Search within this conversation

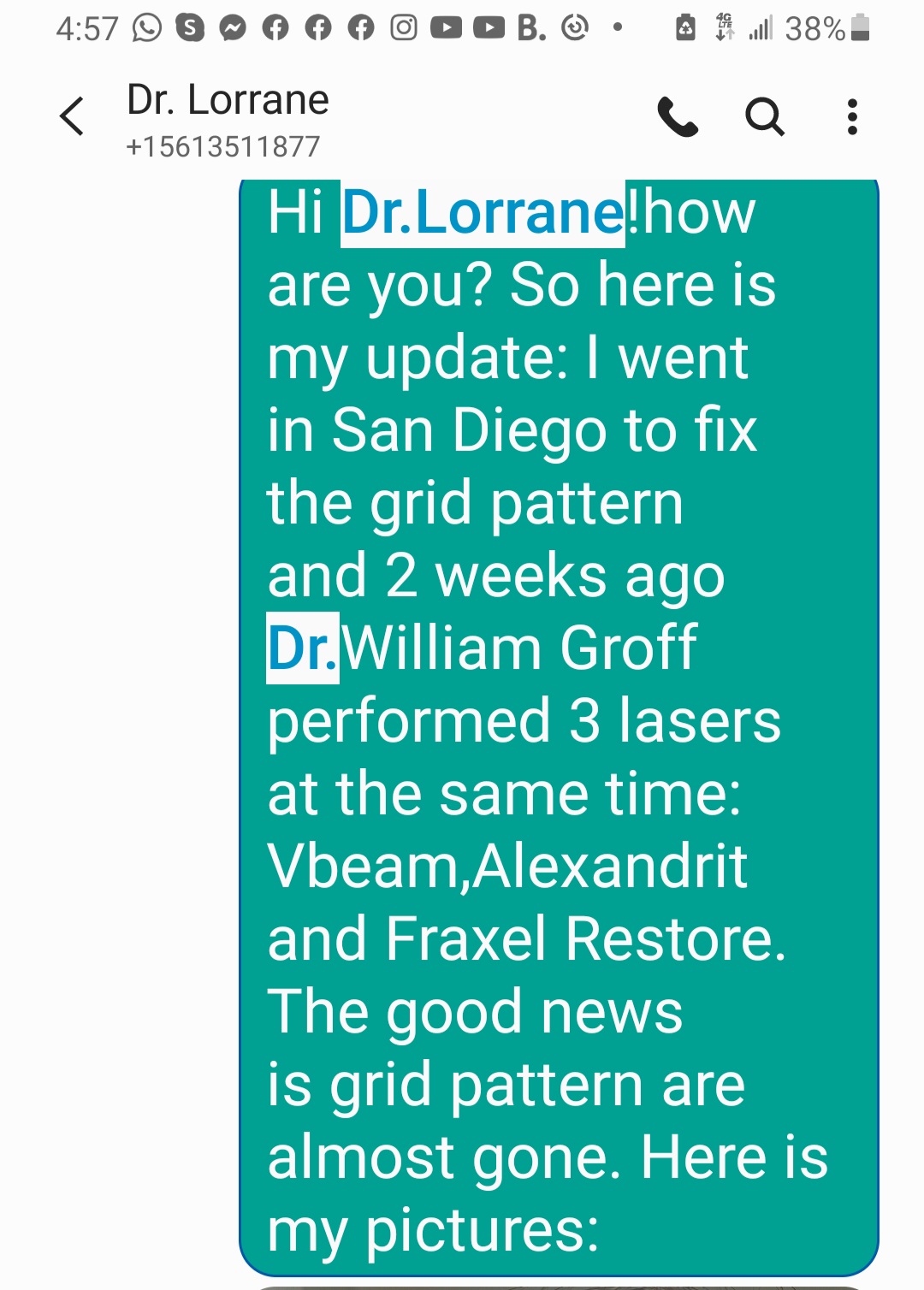764,116
